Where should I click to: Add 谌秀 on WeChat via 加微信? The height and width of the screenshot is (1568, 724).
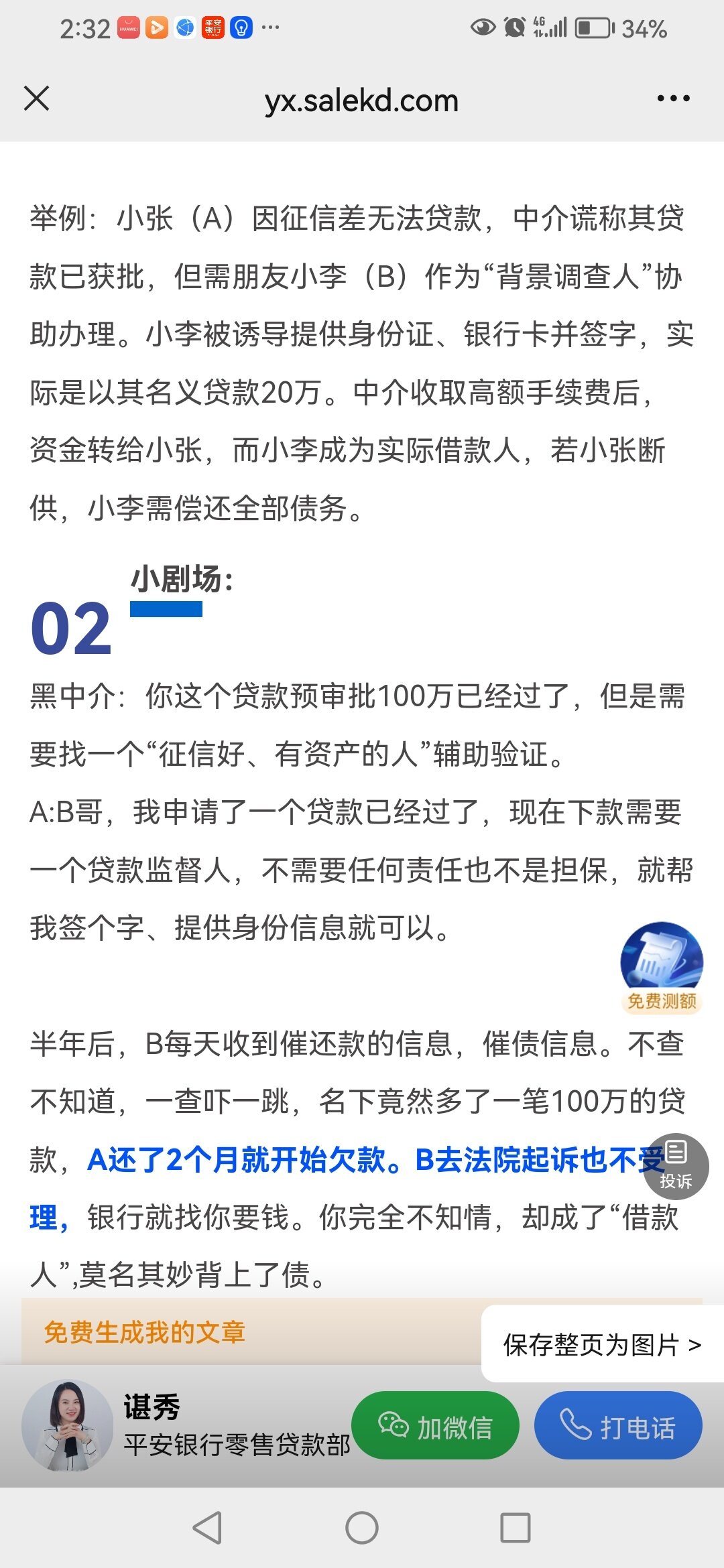[x=435, y=1426]
